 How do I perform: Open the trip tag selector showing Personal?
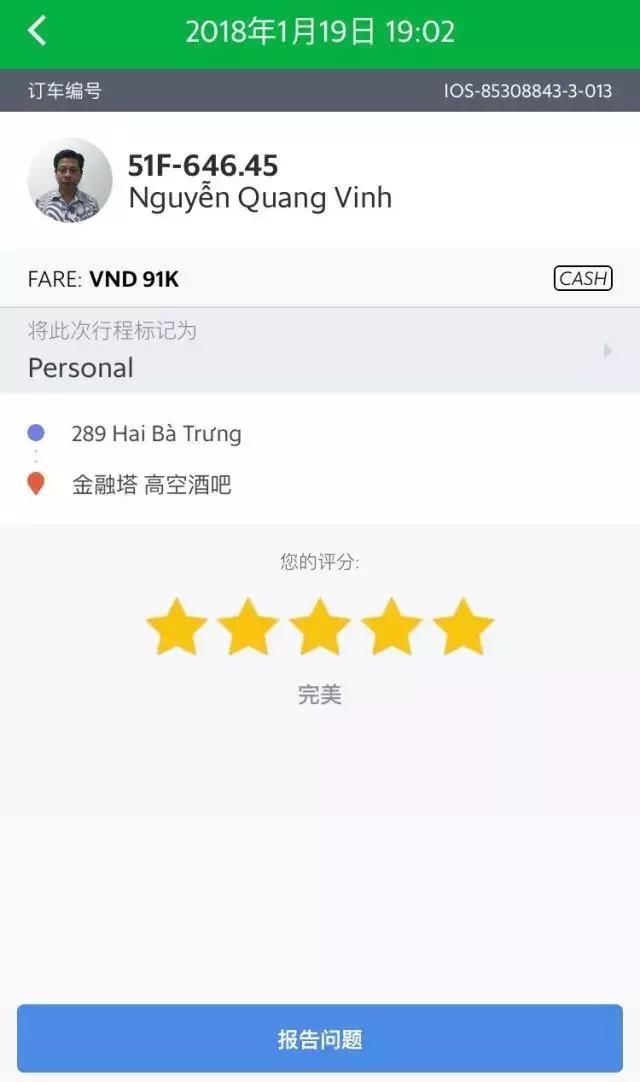click(320, 351)
